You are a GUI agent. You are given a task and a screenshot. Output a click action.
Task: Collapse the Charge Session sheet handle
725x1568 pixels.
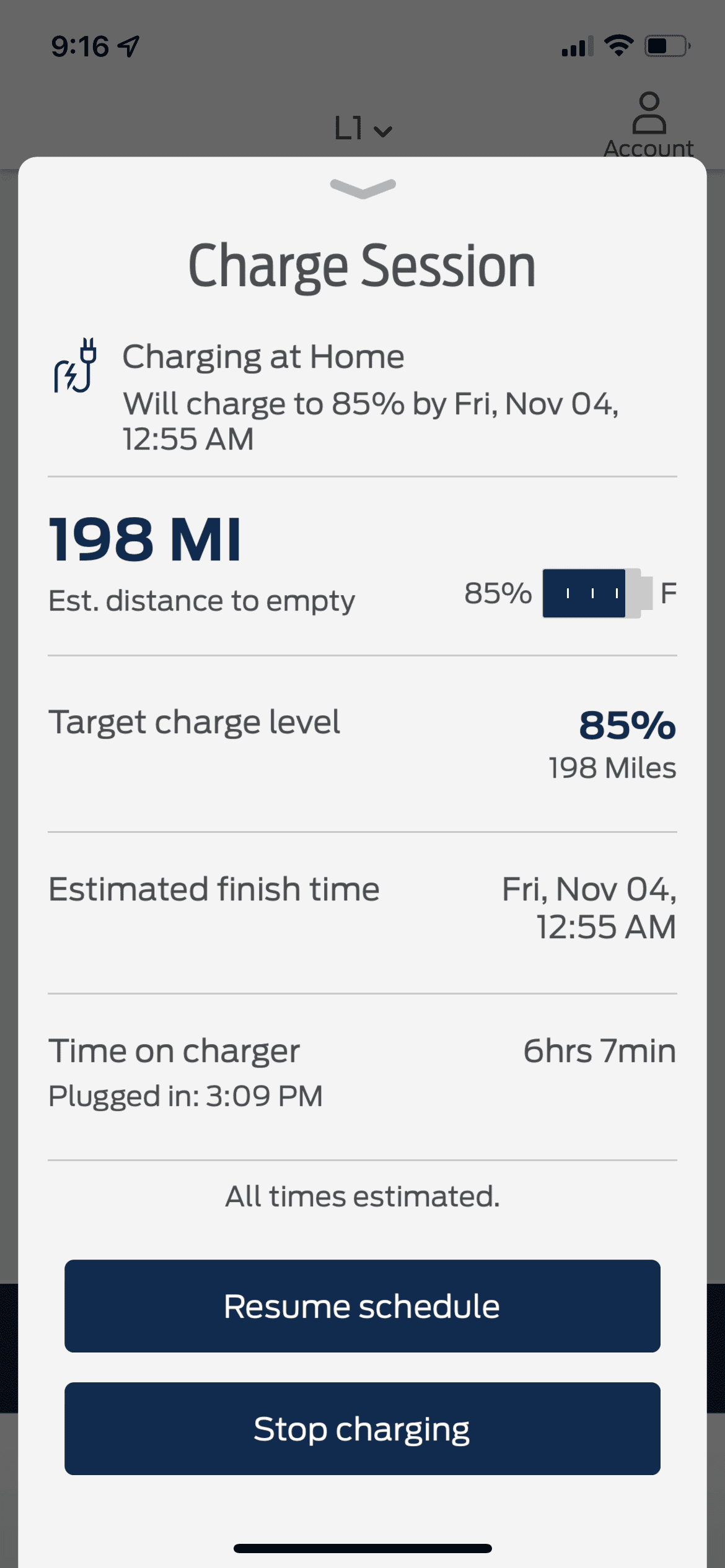pos(362,188)
